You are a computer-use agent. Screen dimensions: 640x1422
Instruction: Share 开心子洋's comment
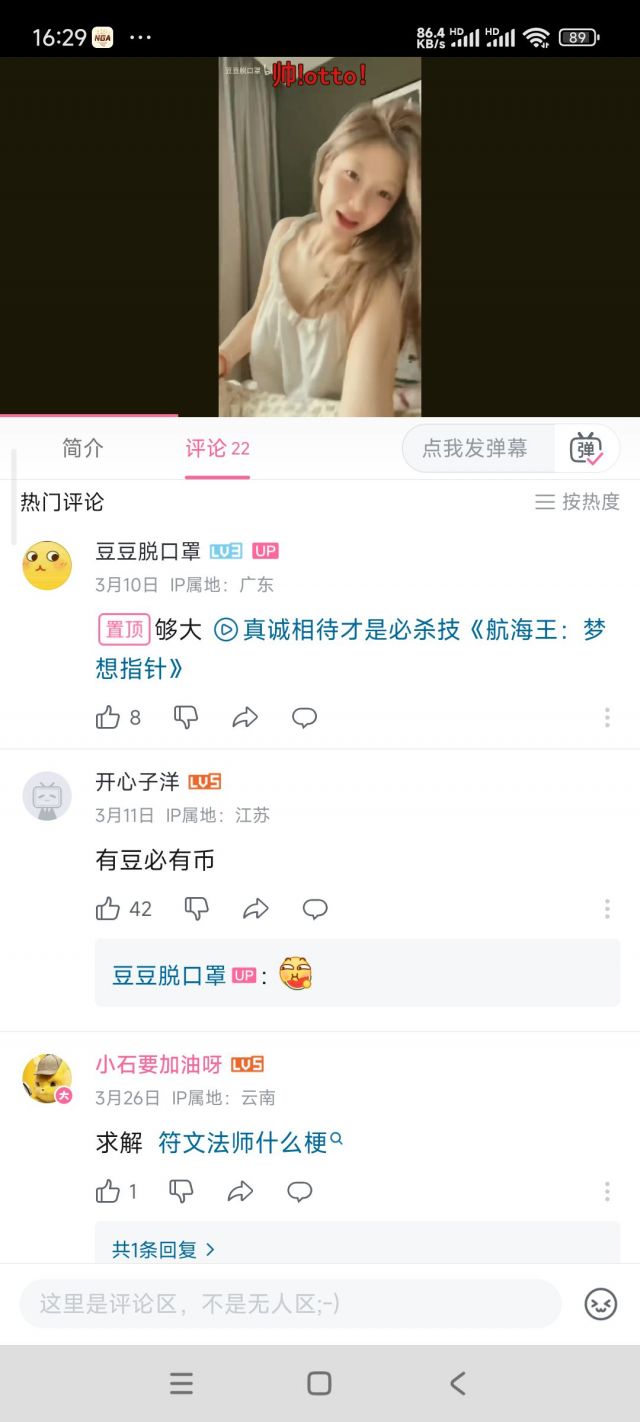(x=256, y=909)
